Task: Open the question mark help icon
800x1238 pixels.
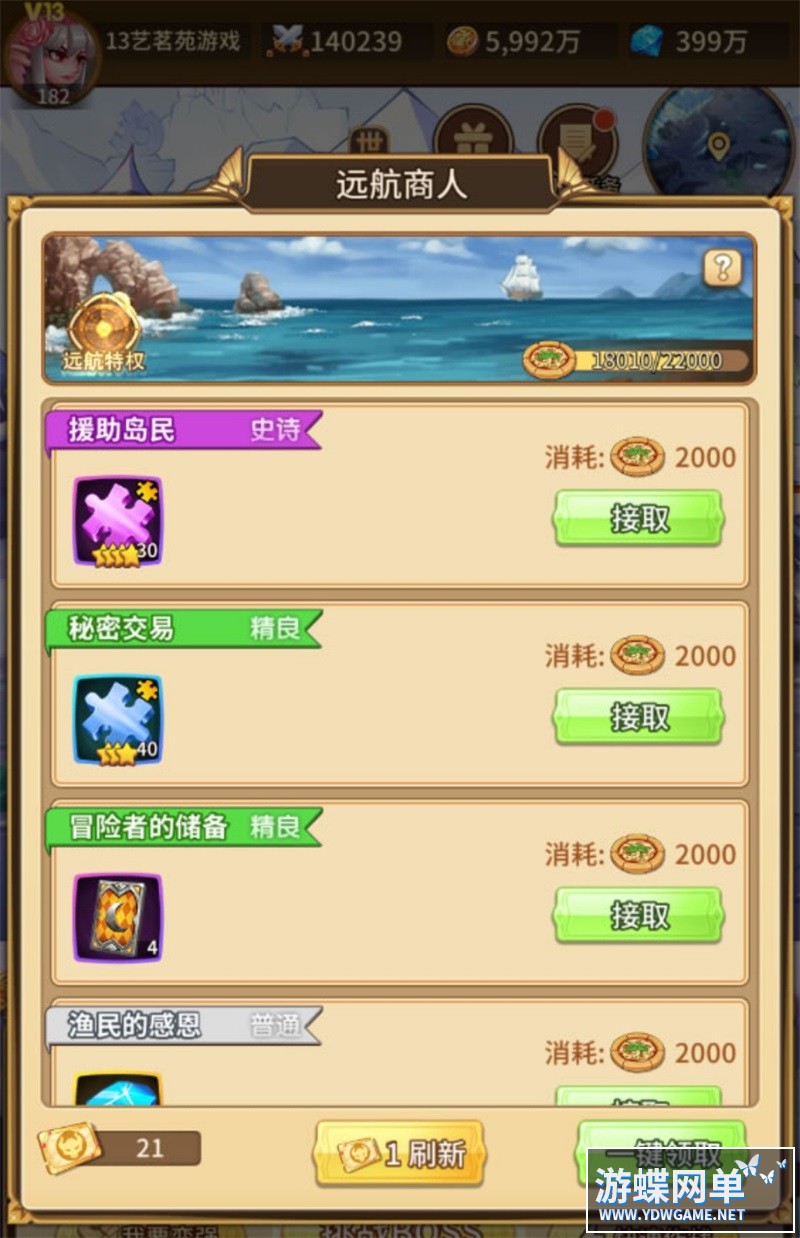Action: (x=722, y=268)
